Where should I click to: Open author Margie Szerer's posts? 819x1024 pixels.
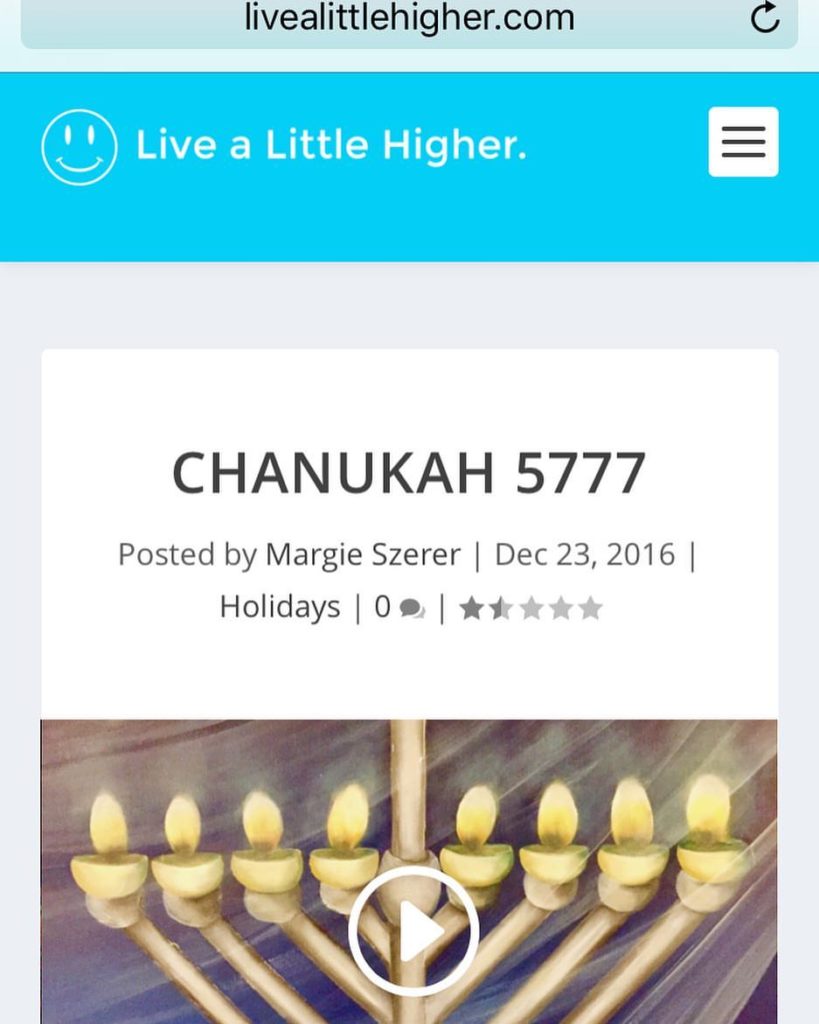click(362, 554)
